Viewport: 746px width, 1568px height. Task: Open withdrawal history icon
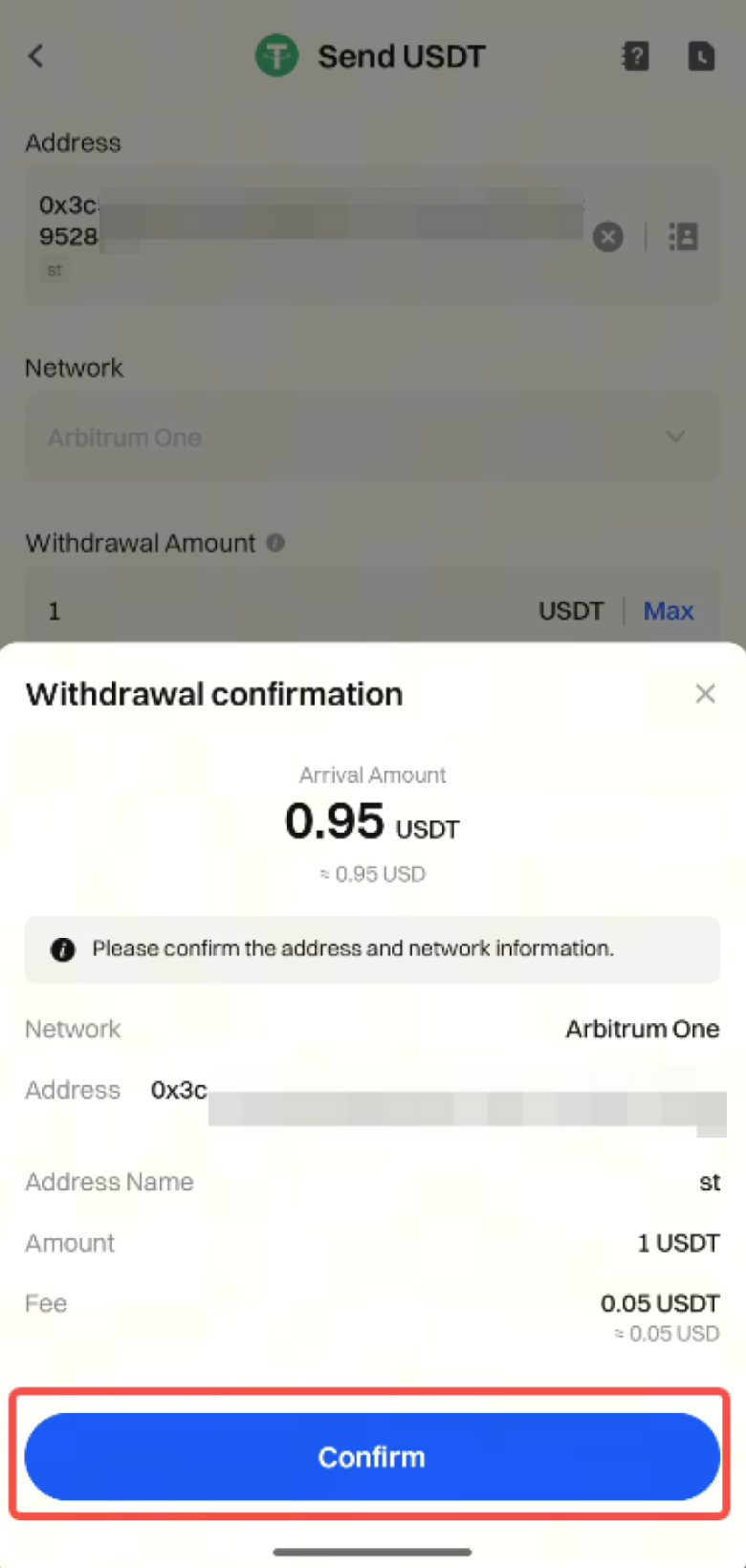pyautogui.click(x=701, y=56)
